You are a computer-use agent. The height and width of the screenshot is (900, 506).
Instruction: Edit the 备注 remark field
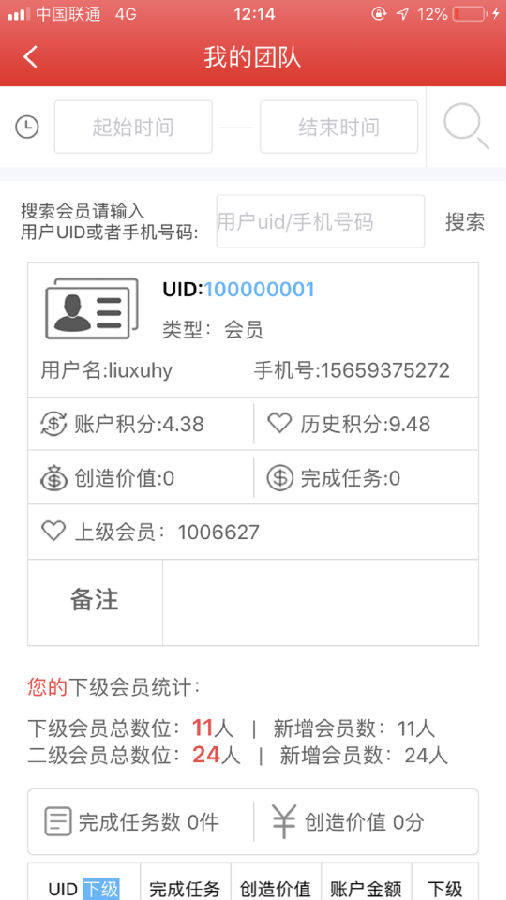pos(320,603)
